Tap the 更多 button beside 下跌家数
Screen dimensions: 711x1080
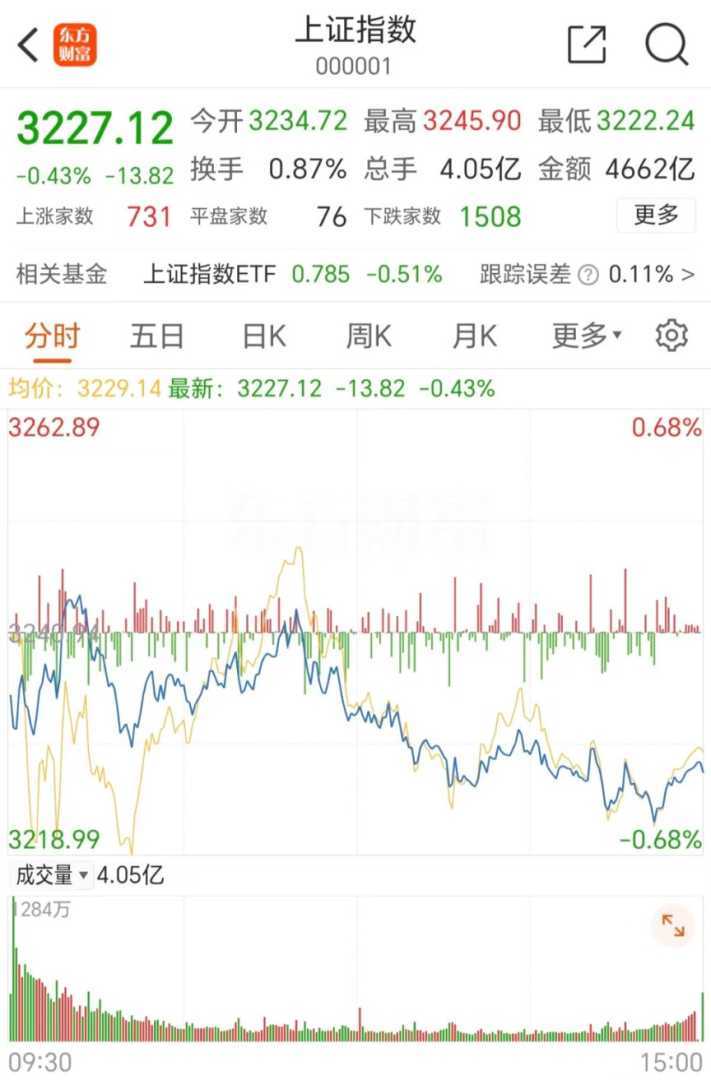click(656, 215)
